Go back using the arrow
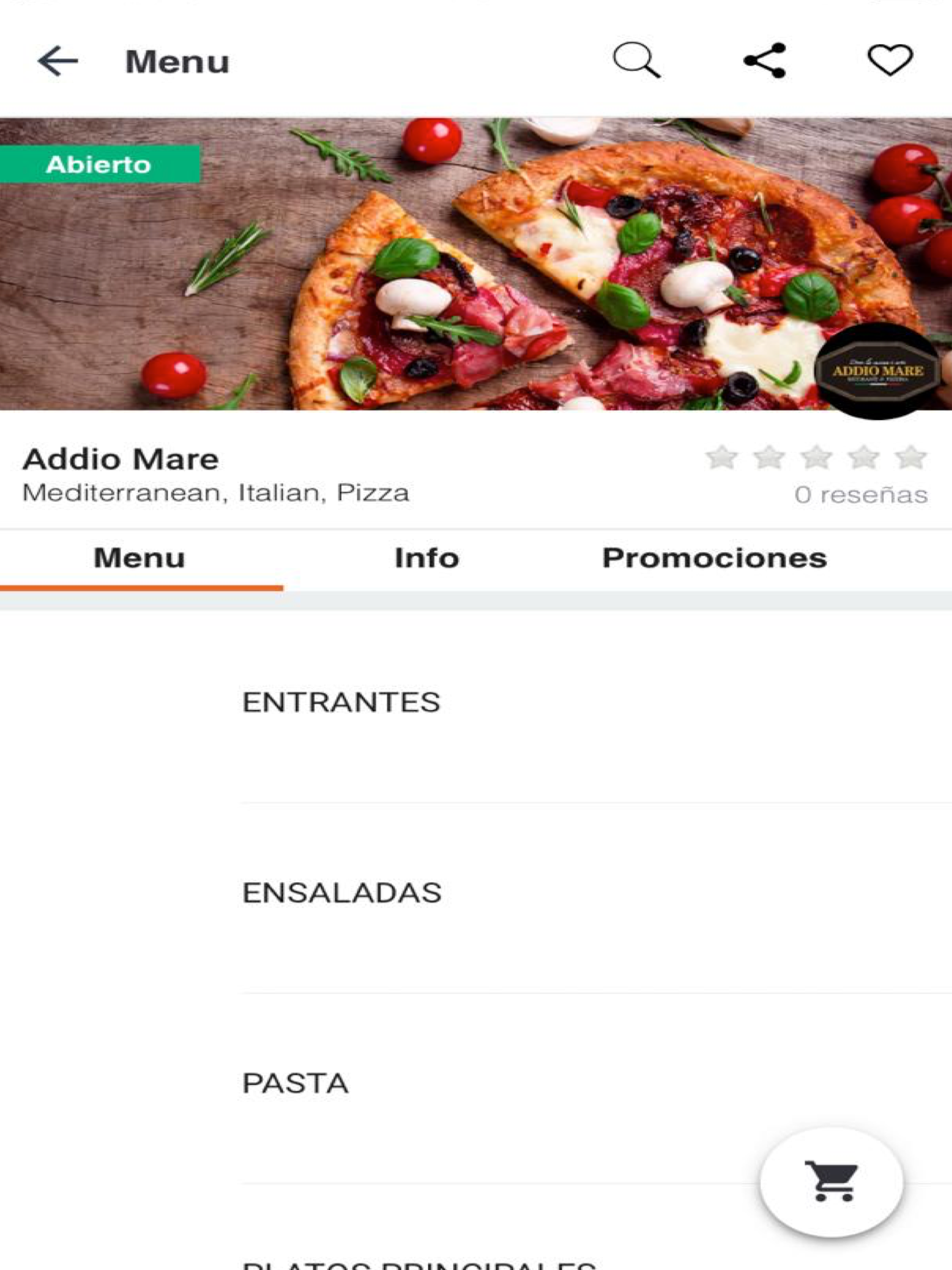Image resolution: width=952 pixels, height=1270 pixels. click(x=58, y=61)
